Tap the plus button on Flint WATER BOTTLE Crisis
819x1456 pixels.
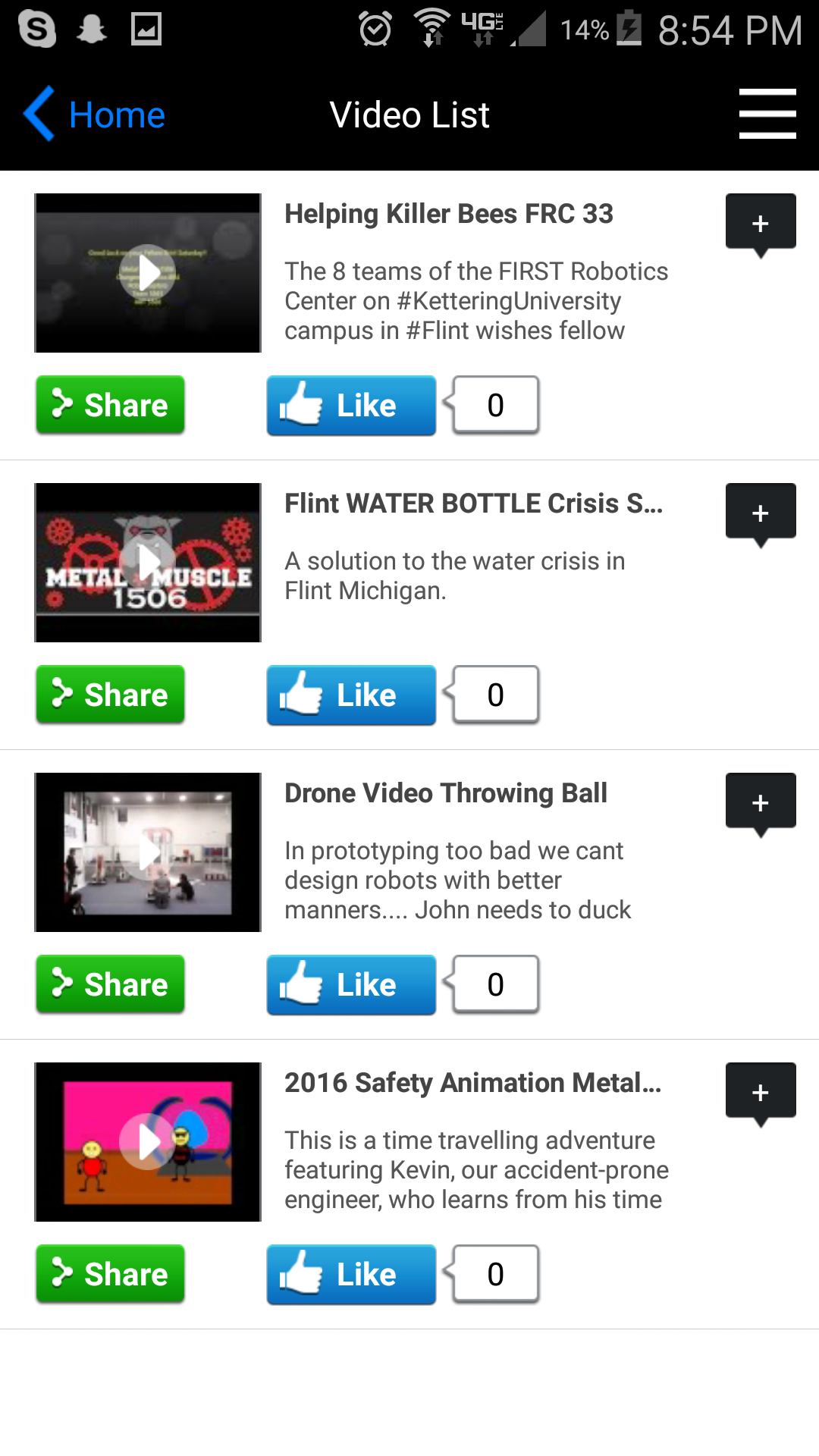click(x=761, y=513)
